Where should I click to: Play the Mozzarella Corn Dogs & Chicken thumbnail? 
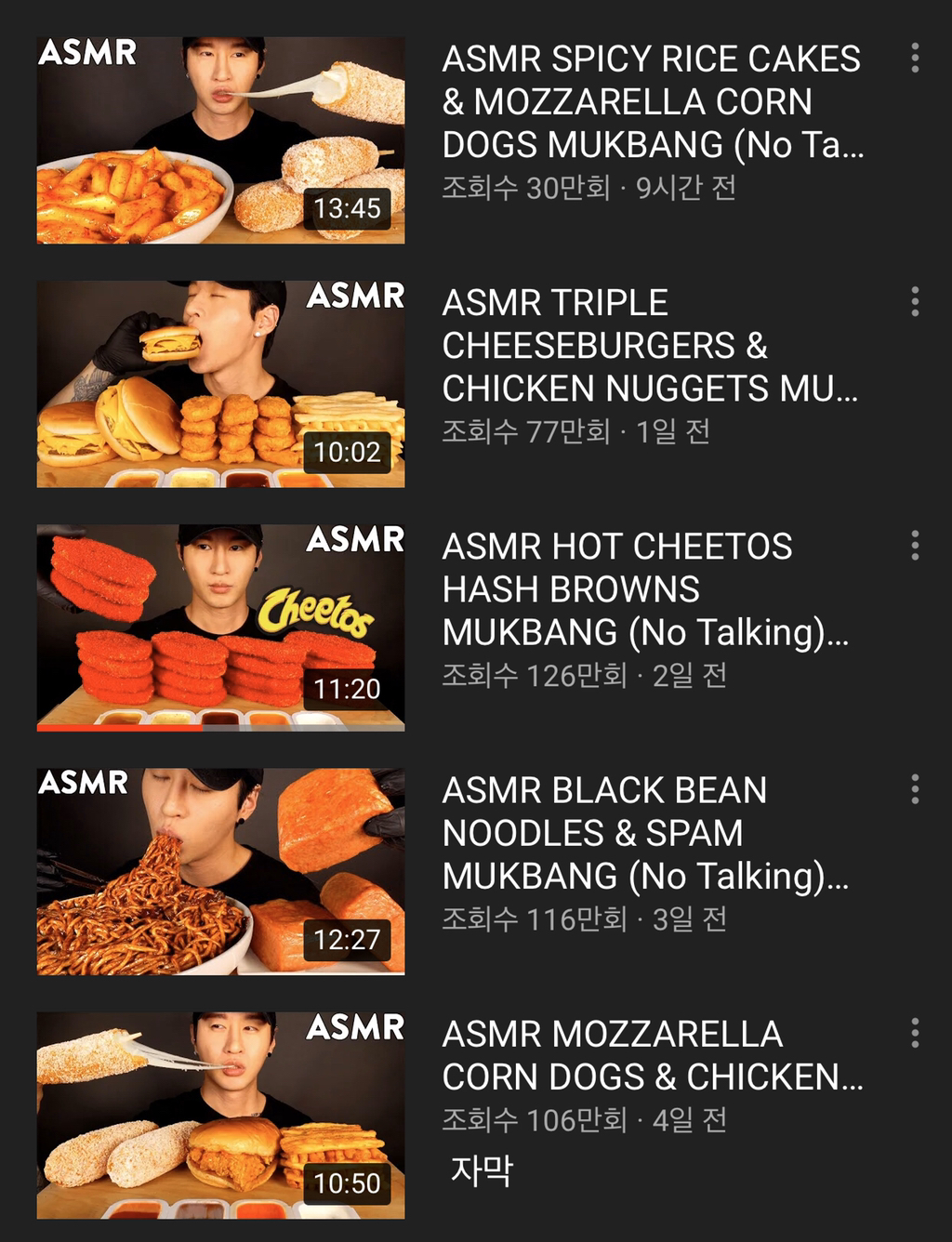pos(220,1115)
